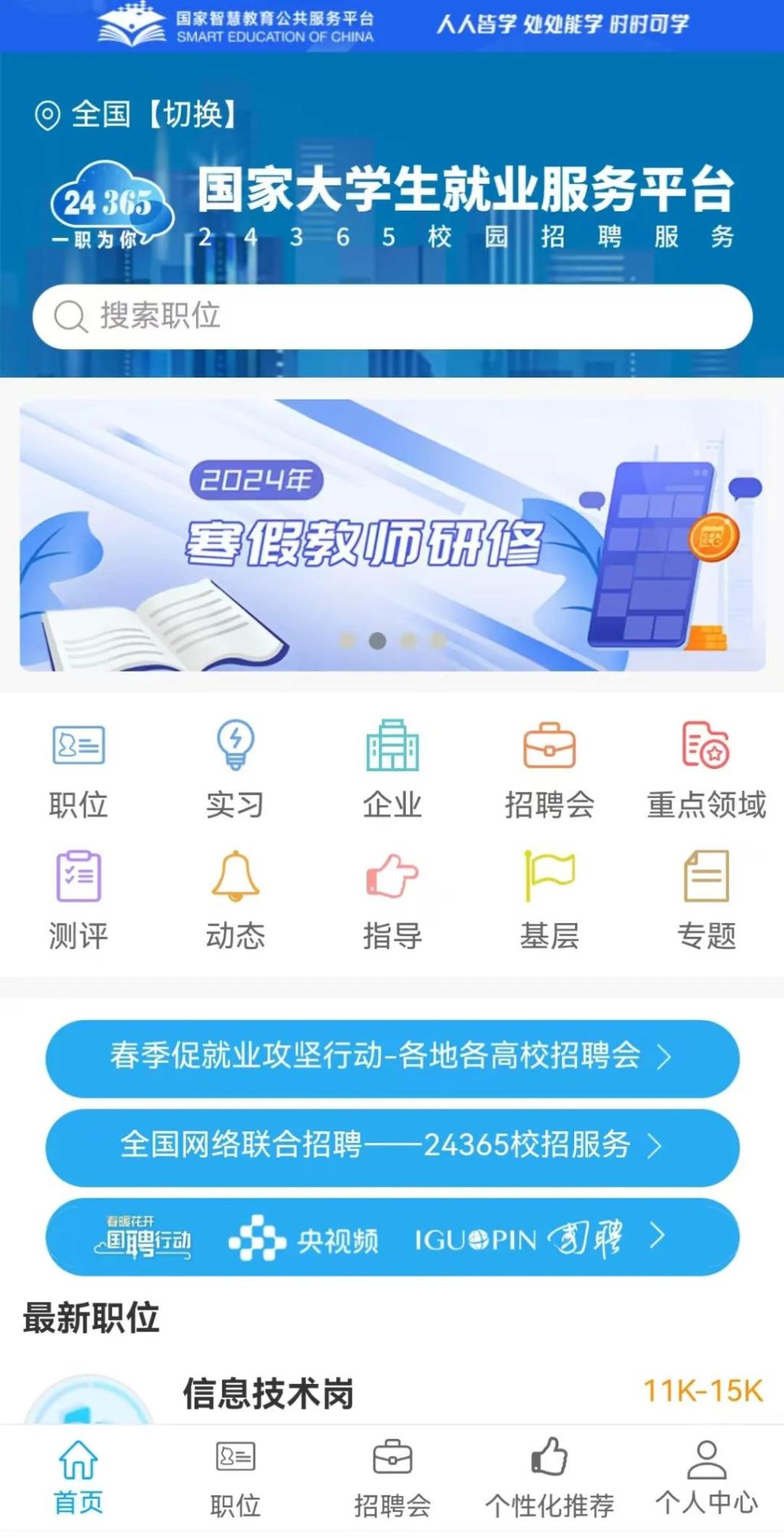Open the 企业 companies category
784x1538 pixels.
392,769
